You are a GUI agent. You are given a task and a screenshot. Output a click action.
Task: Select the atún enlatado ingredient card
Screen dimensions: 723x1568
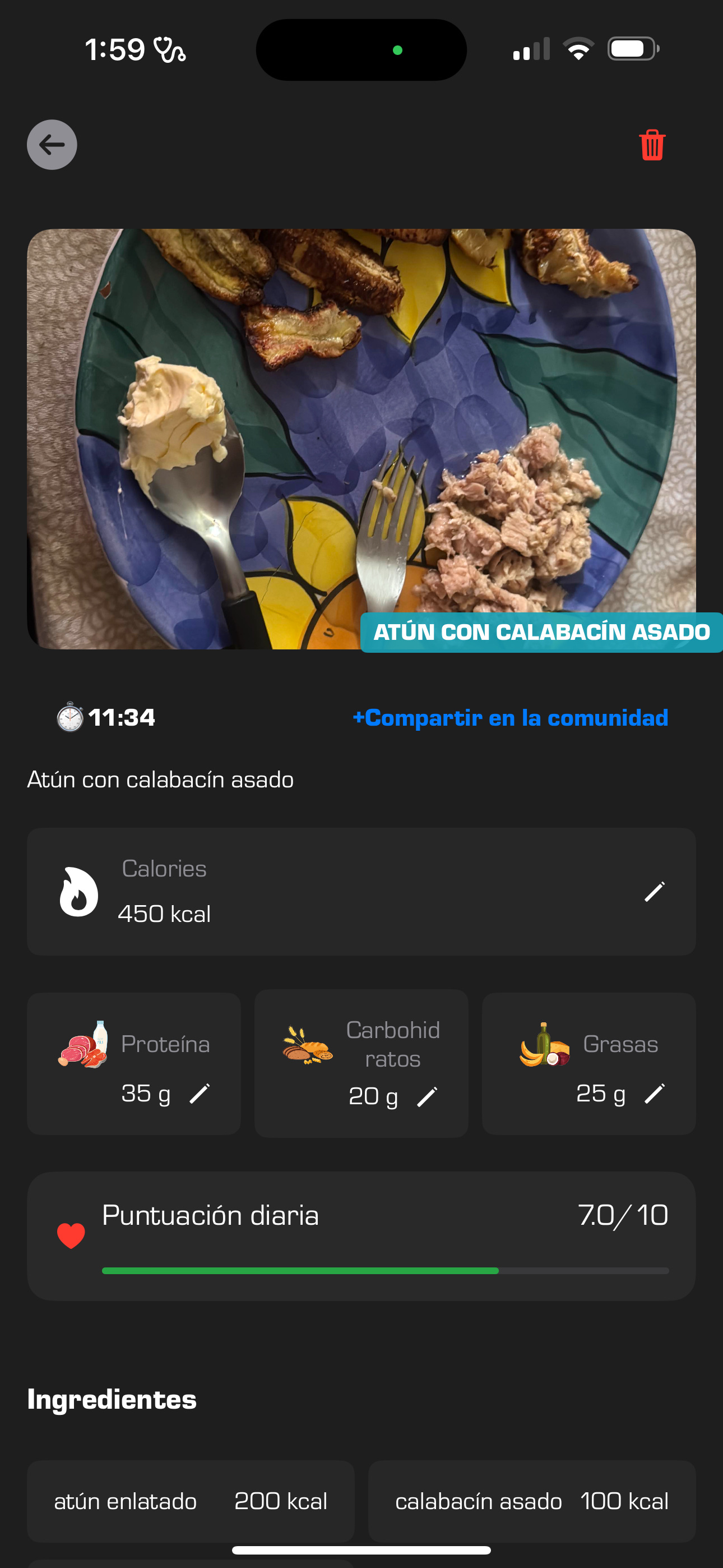click(x=191, y=1501)
